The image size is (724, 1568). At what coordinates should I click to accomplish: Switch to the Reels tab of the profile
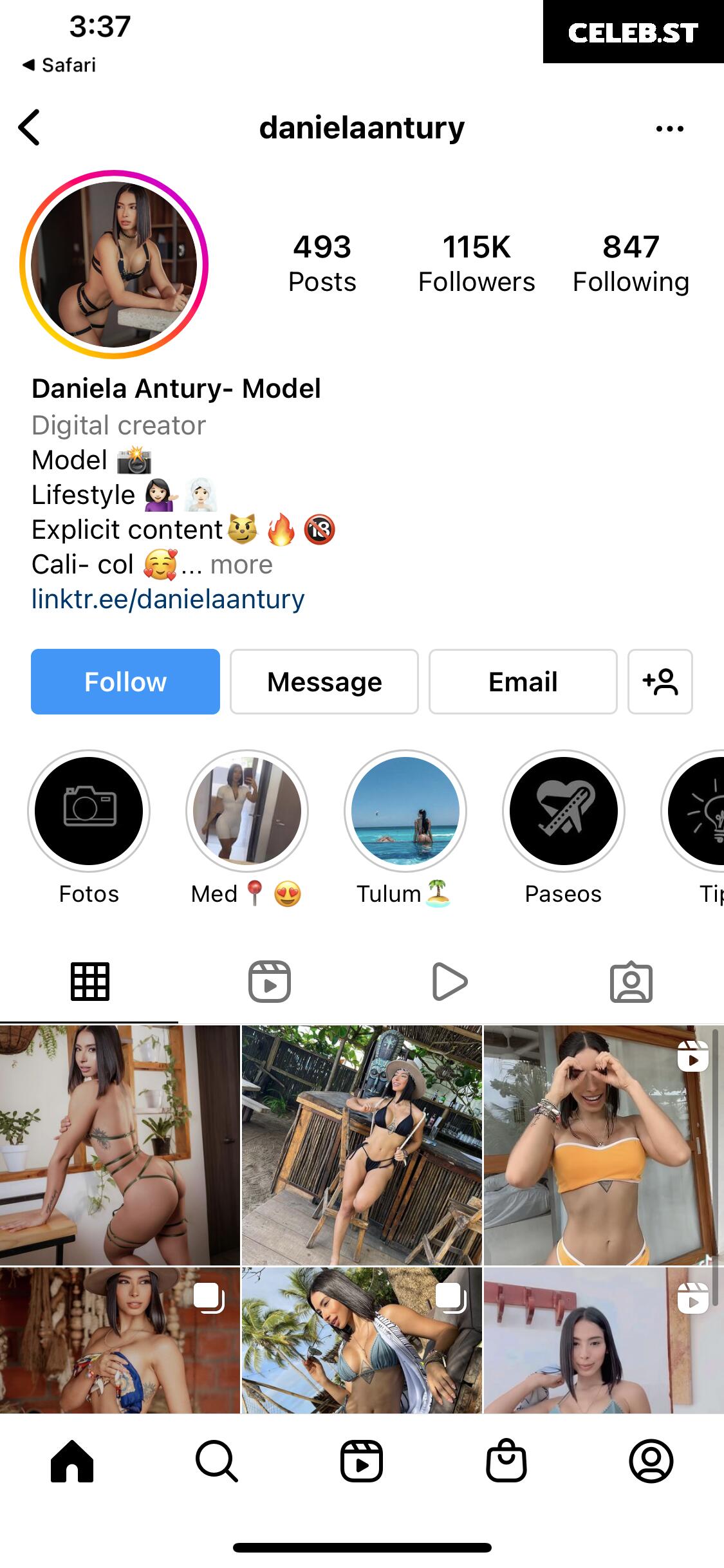pos(270,982)
